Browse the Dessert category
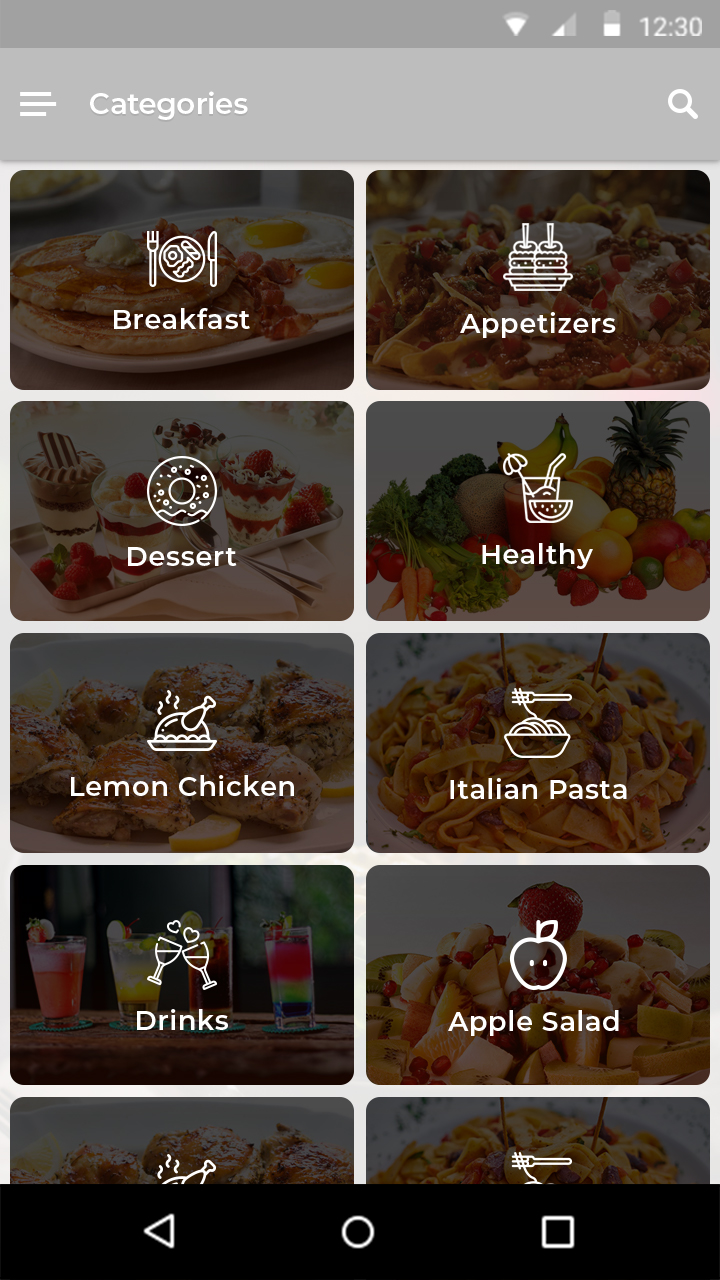This screenshot has height=1280, width=720. click(x=182, y=511)
